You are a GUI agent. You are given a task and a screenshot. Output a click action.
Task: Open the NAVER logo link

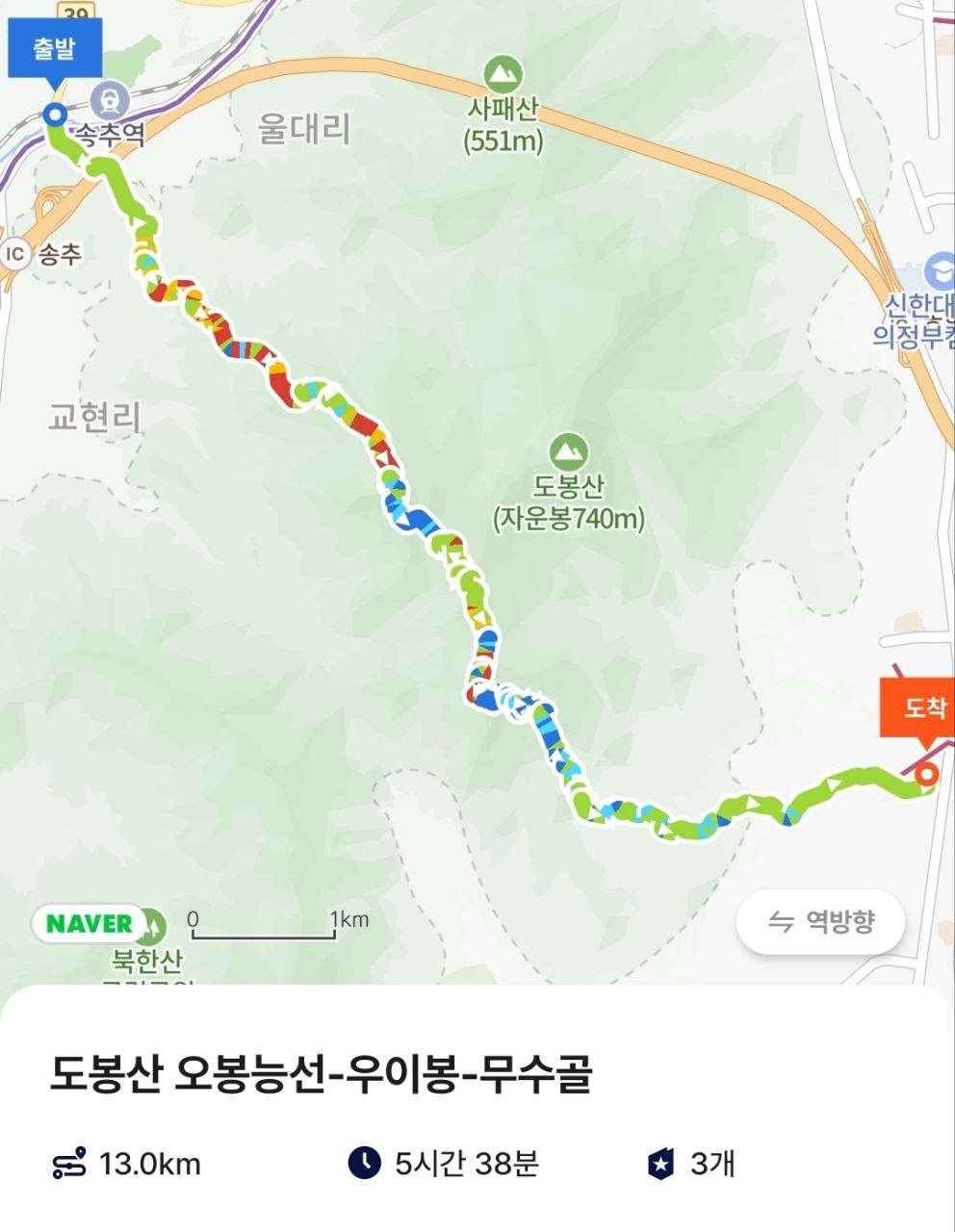(87, 924)
